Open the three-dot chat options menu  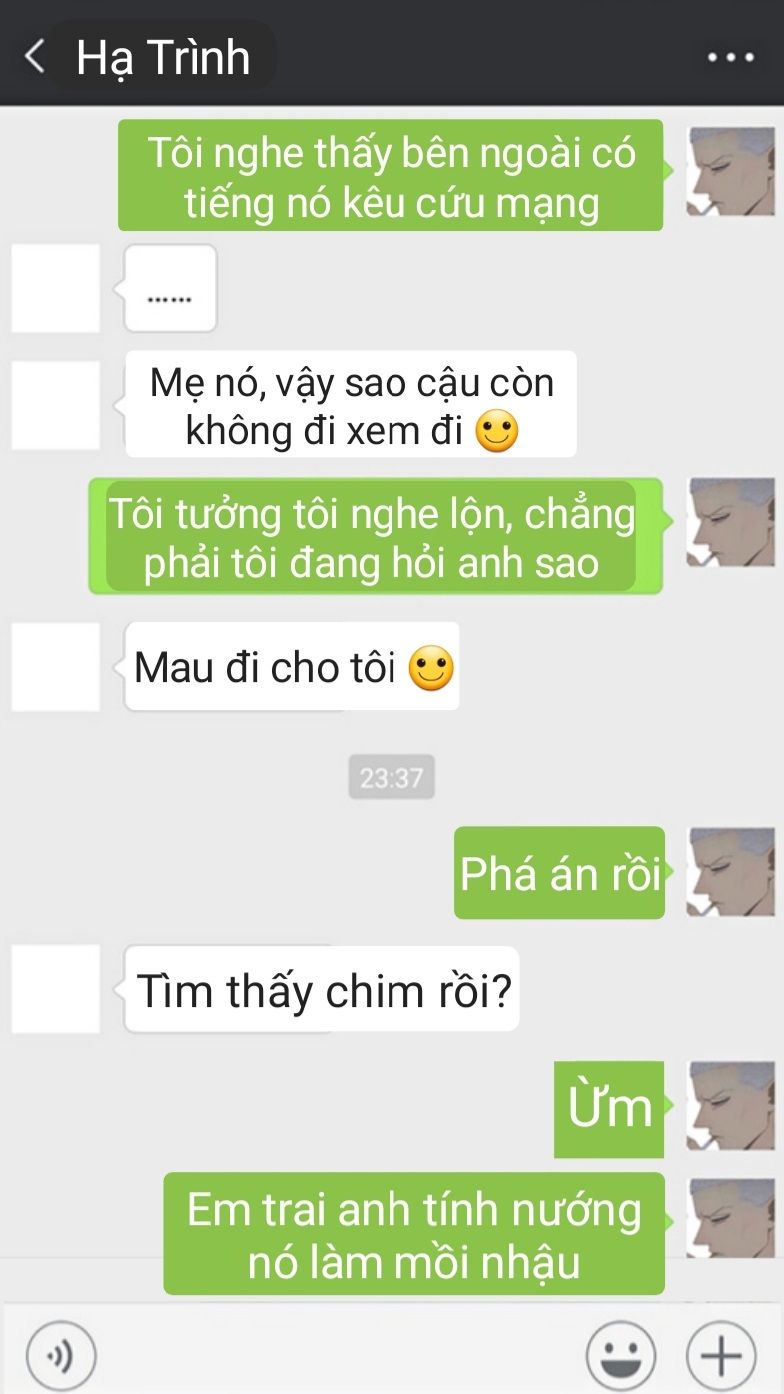[730, 57]
